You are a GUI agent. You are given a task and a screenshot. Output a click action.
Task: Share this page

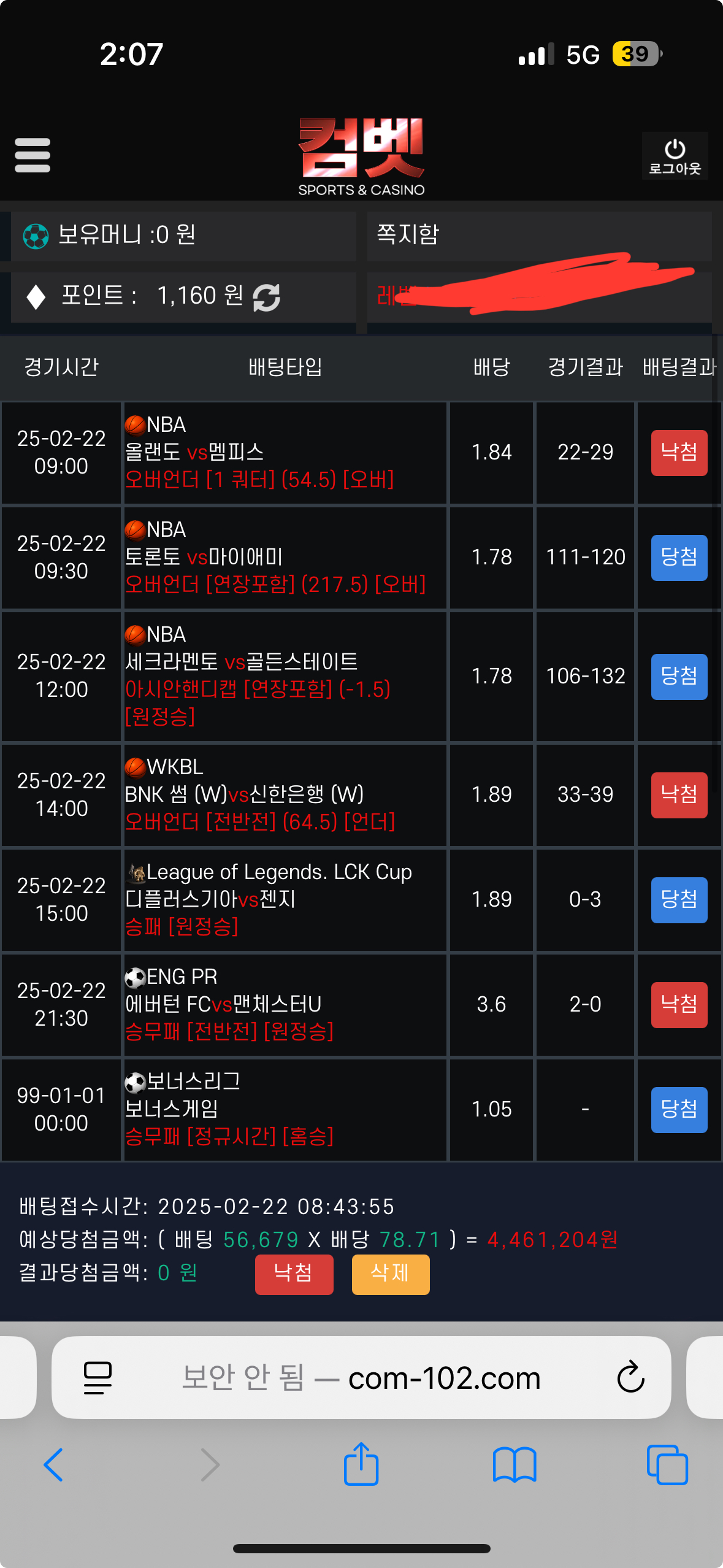(361, 1465)
